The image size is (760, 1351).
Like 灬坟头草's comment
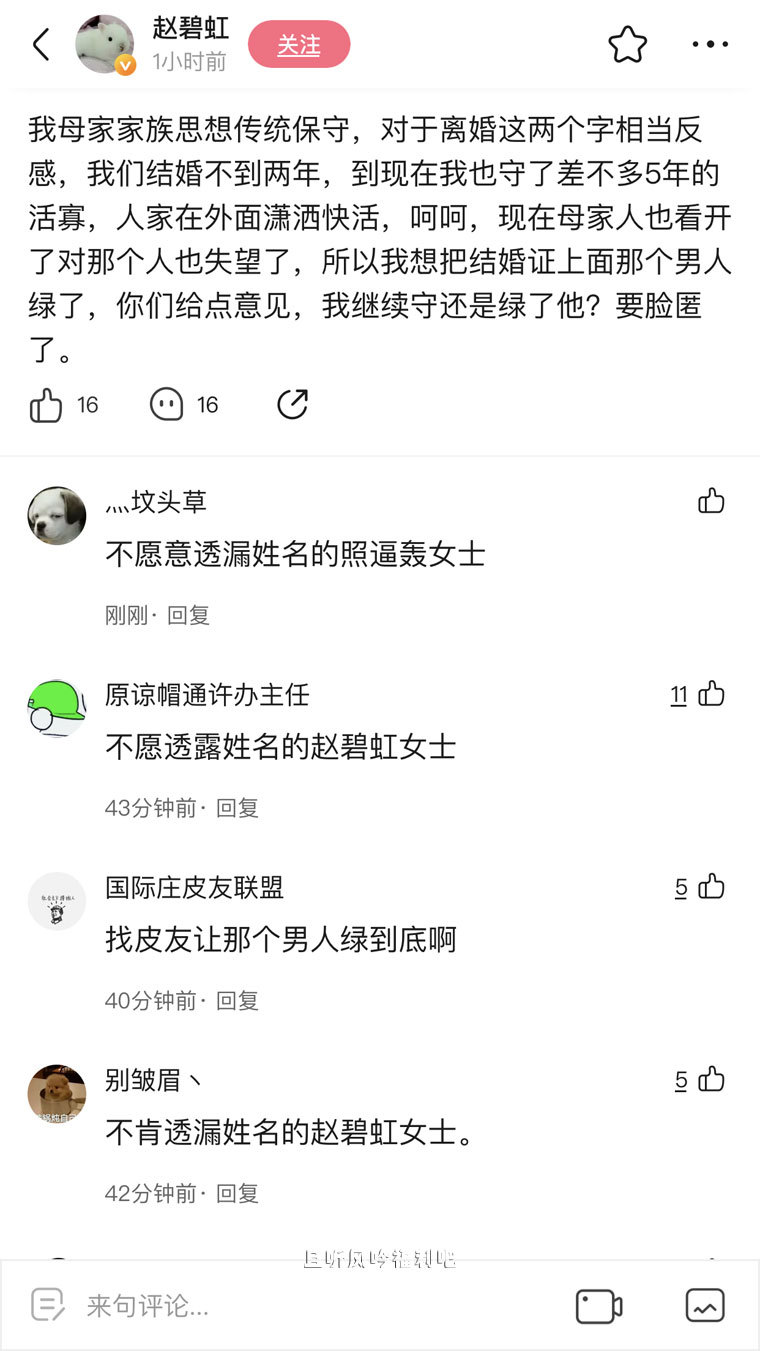710,500
